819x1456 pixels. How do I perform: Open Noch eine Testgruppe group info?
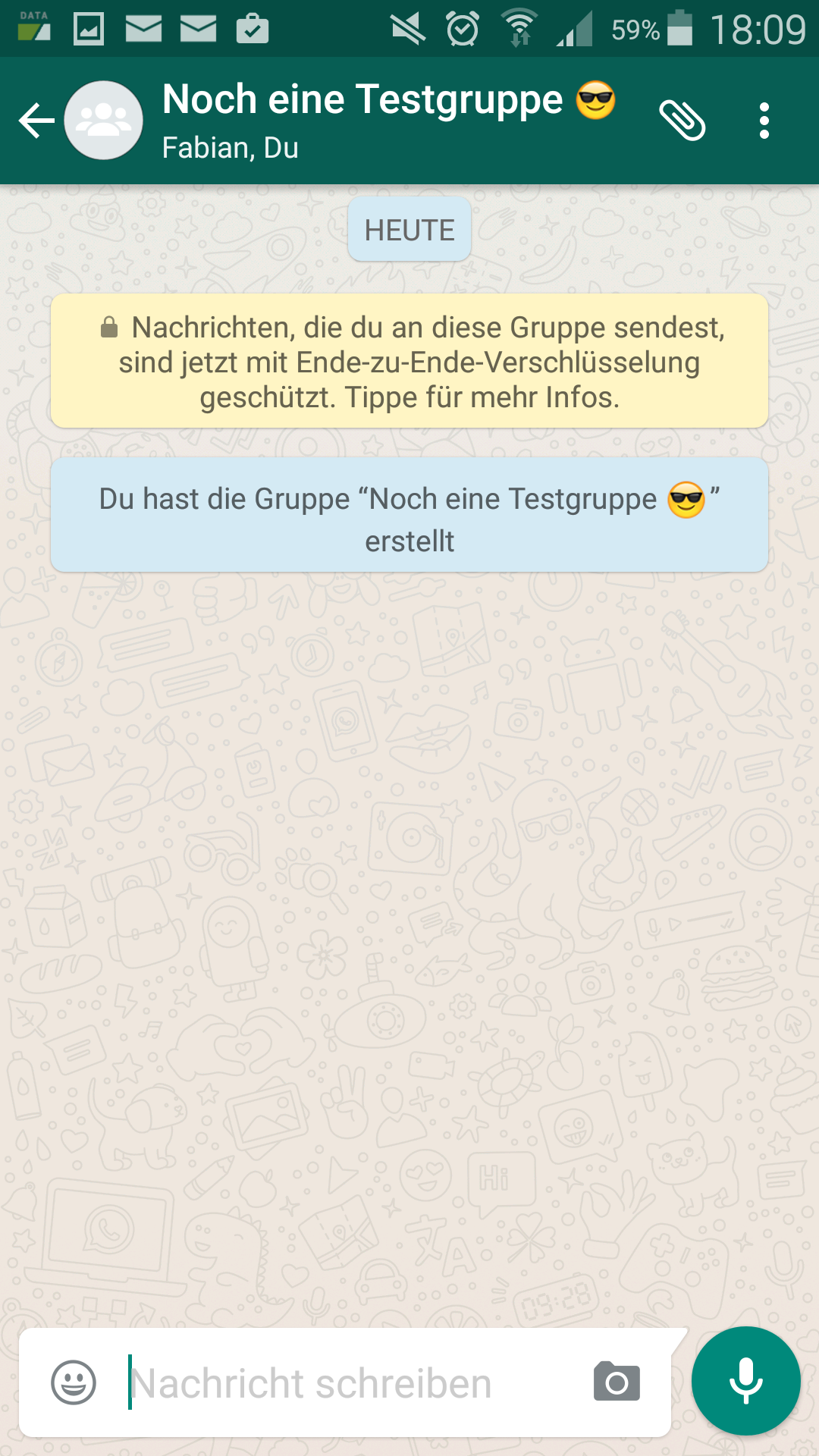click(364, 120)
